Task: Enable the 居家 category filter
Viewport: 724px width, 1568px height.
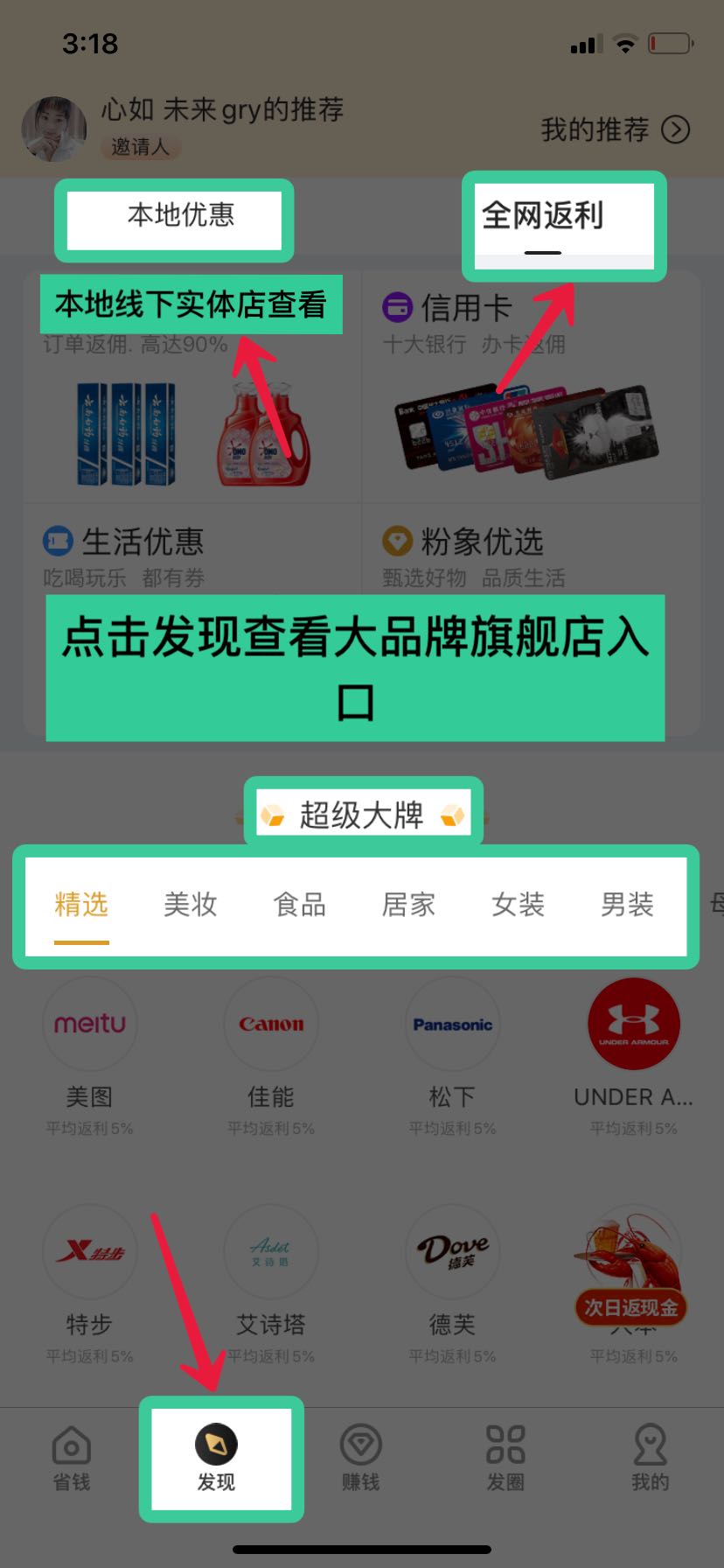Action: tap(407, 906)
